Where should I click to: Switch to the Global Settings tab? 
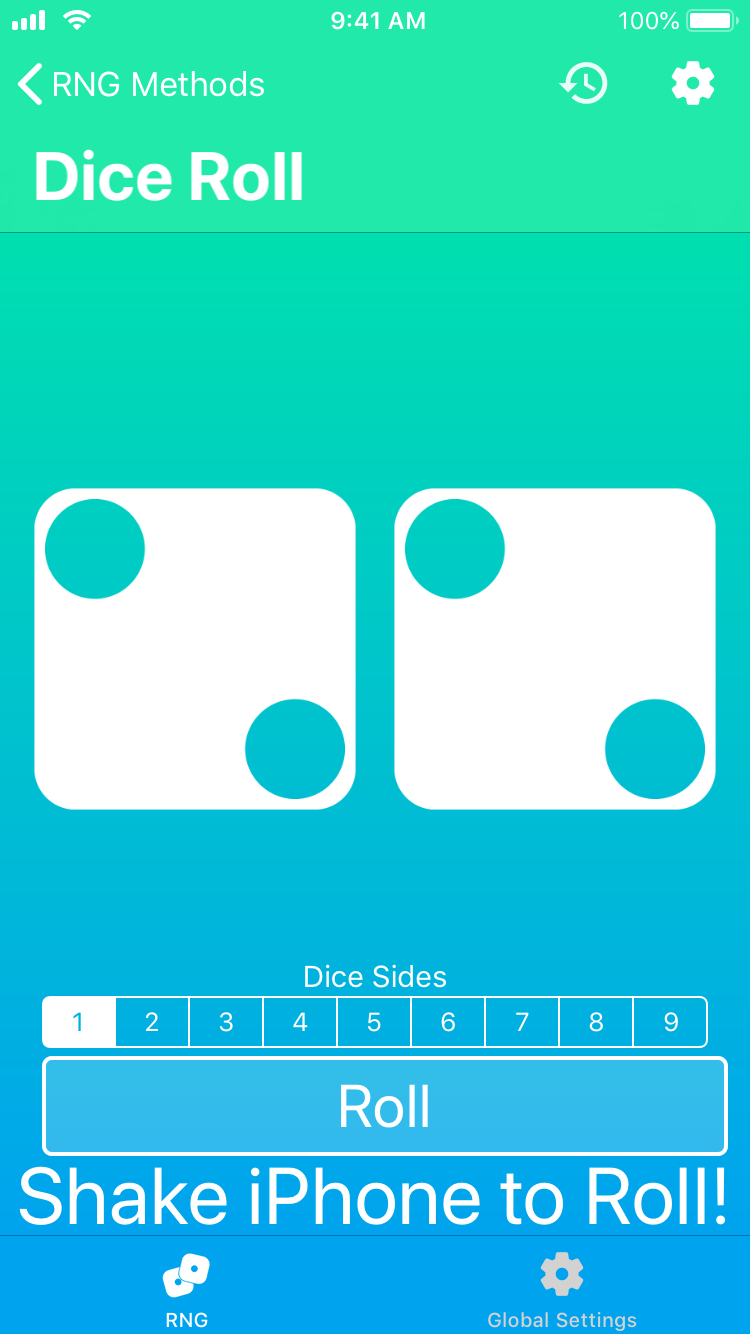(562, 1291)
